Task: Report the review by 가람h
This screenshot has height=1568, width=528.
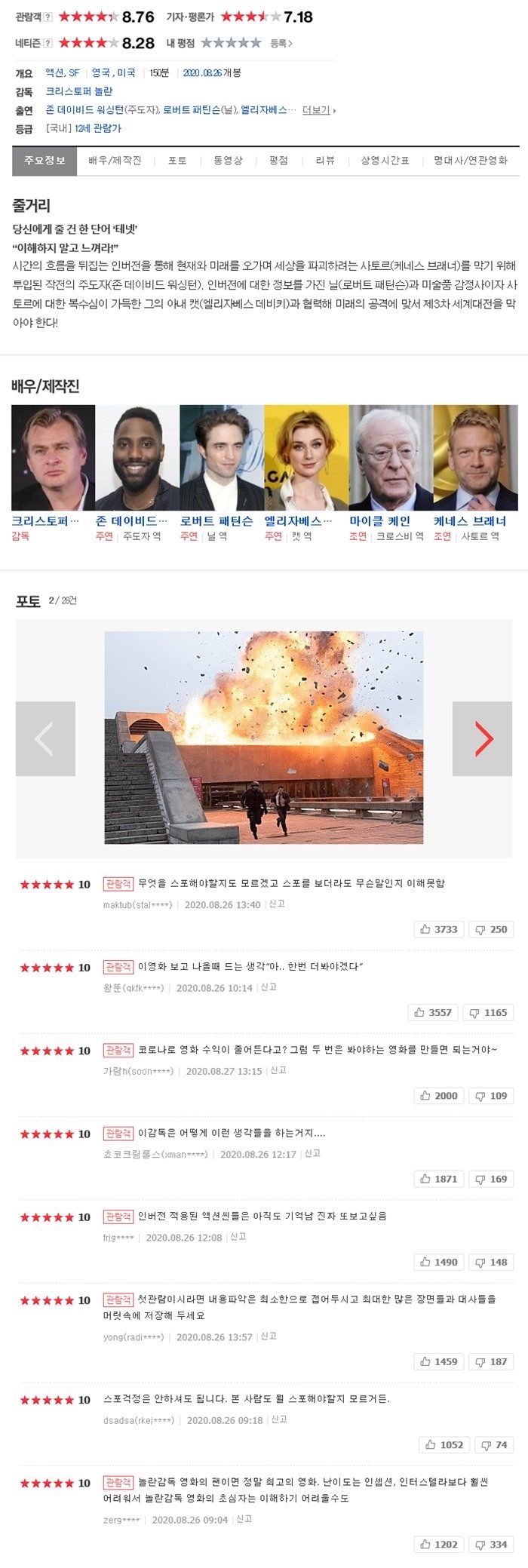Action: [x=278, y=1070]
